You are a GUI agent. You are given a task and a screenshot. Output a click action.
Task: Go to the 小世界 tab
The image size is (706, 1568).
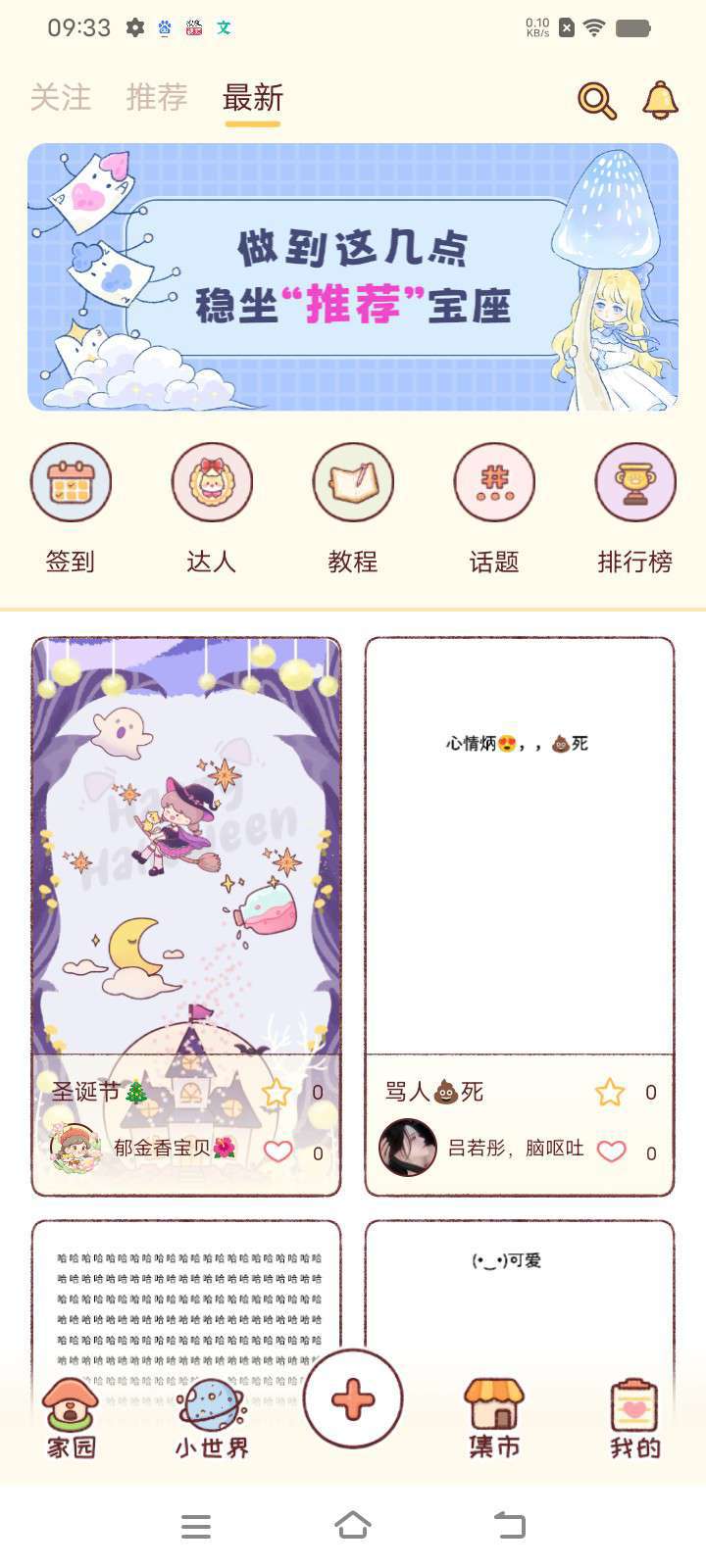(212, 1416)
